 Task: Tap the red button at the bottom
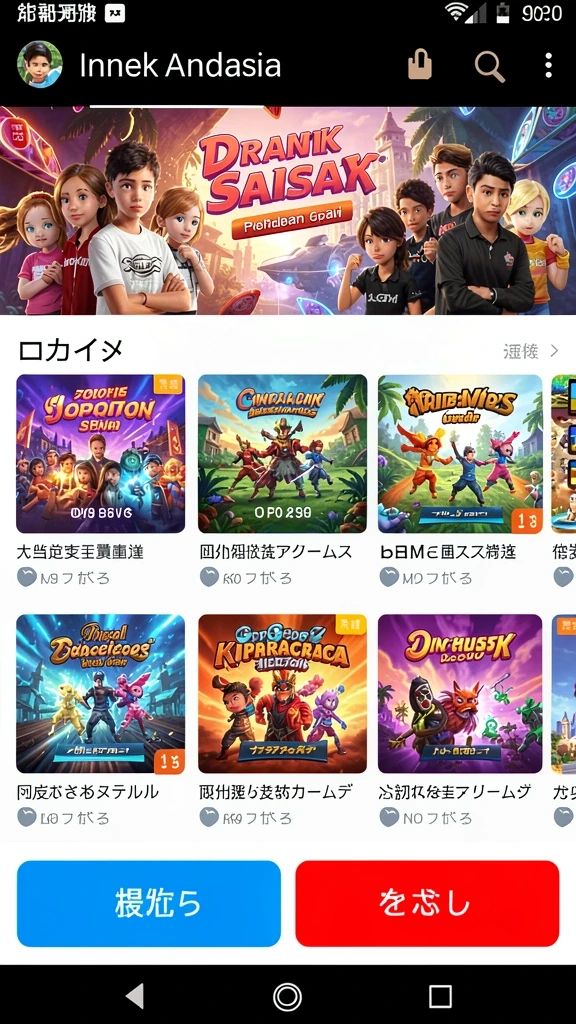427,903
